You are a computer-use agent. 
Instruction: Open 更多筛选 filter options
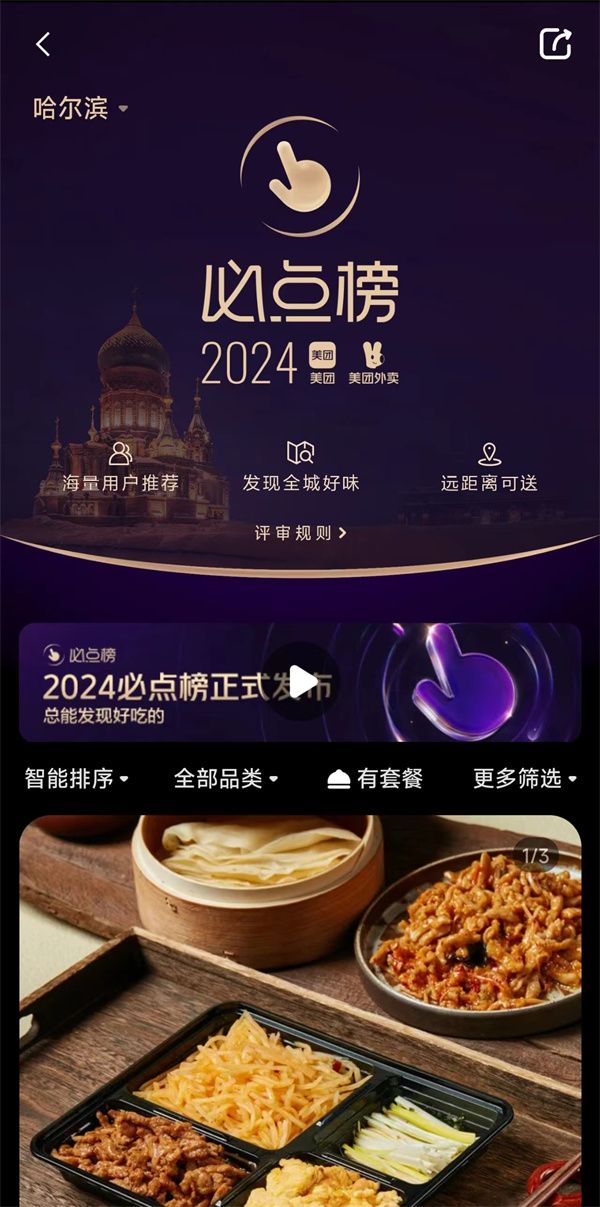(525, 779)
